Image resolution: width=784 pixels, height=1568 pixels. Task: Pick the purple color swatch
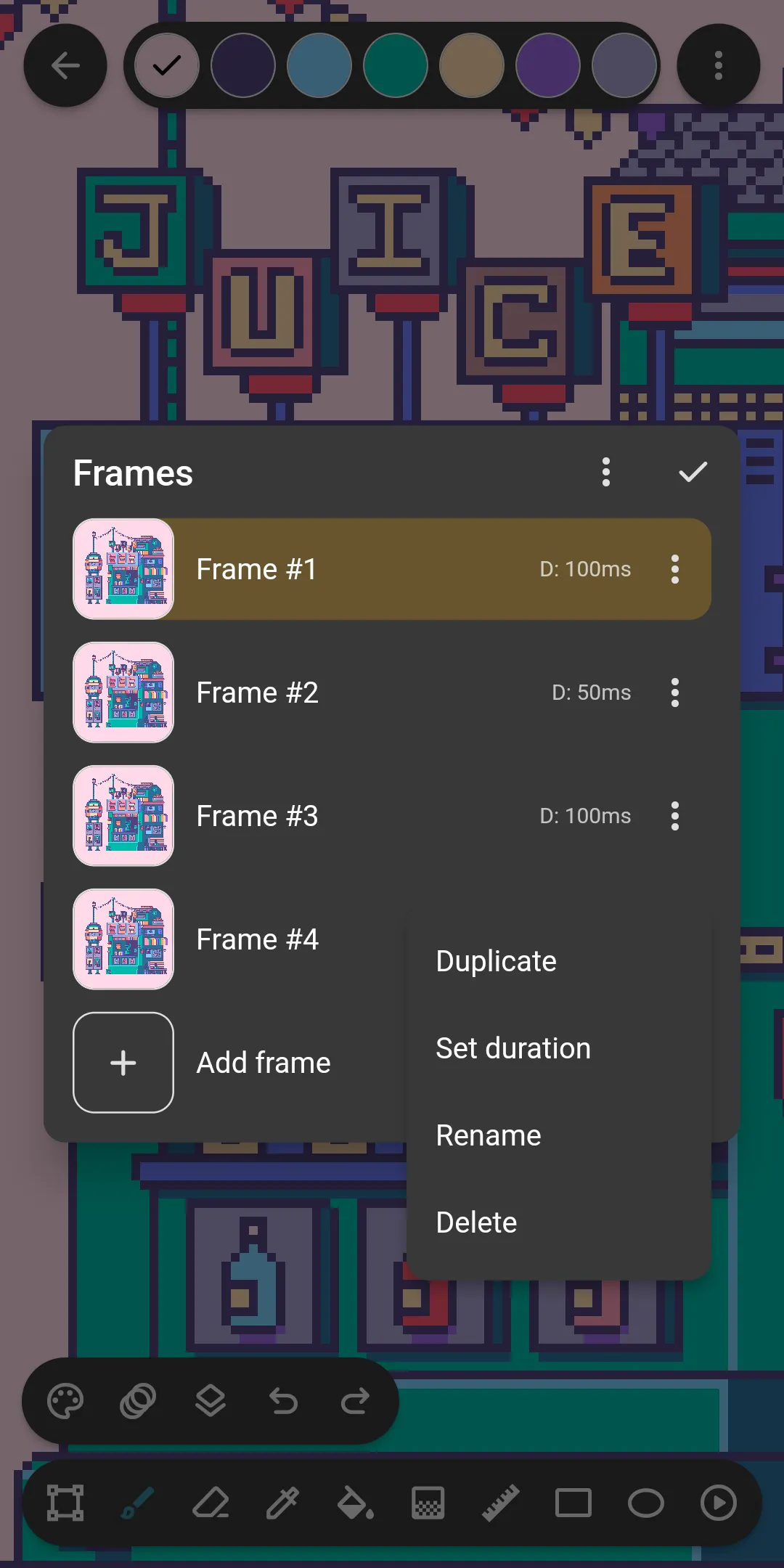(548, 65)
